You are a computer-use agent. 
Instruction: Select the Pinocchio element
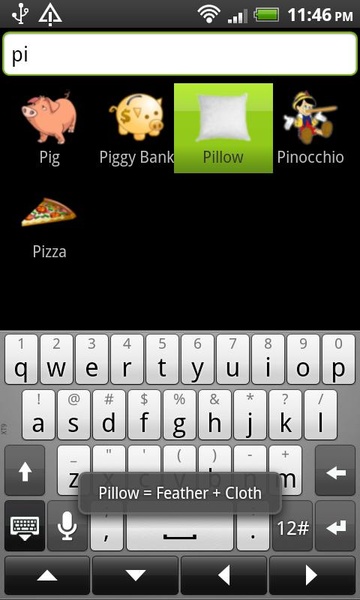tap(310, 128)
